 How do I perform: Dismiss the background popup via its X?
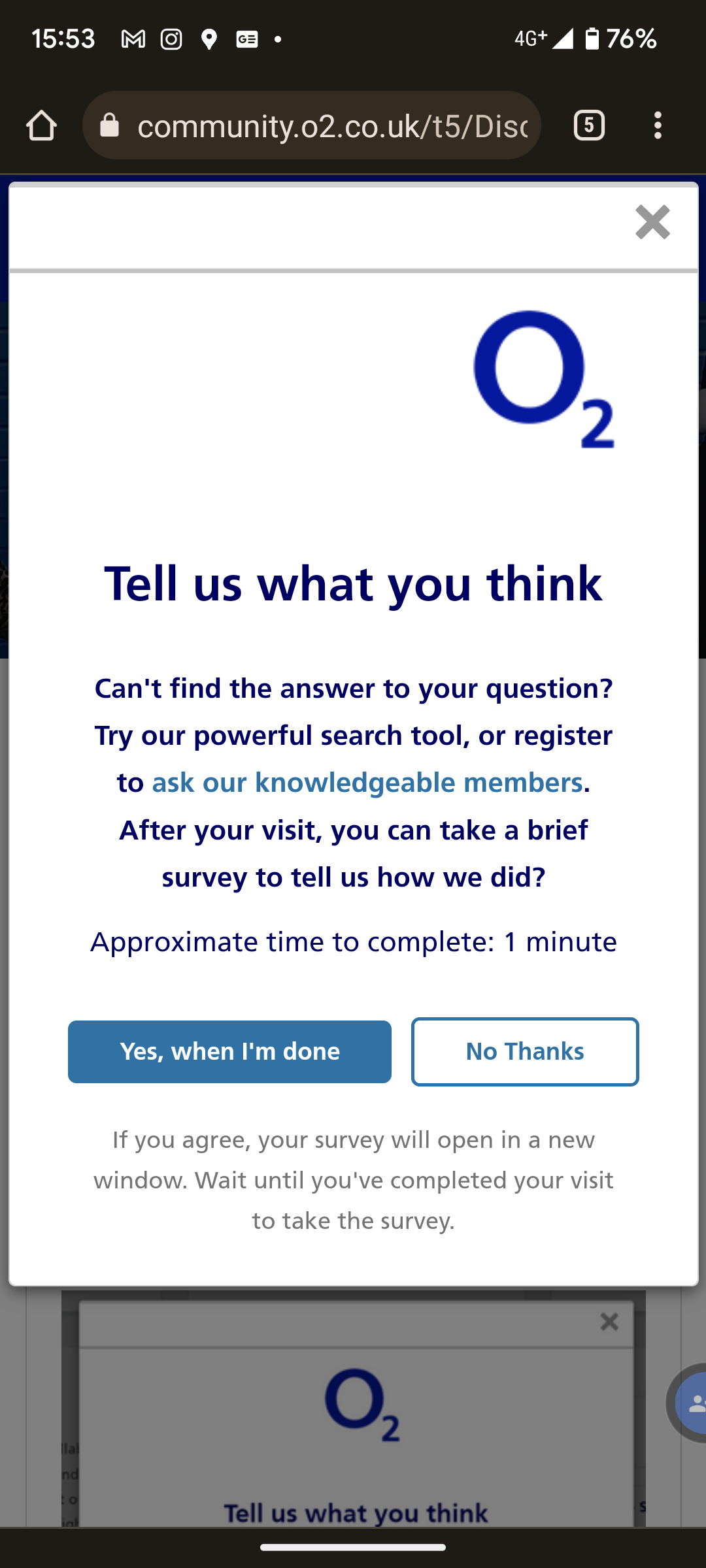point(609,1321)
